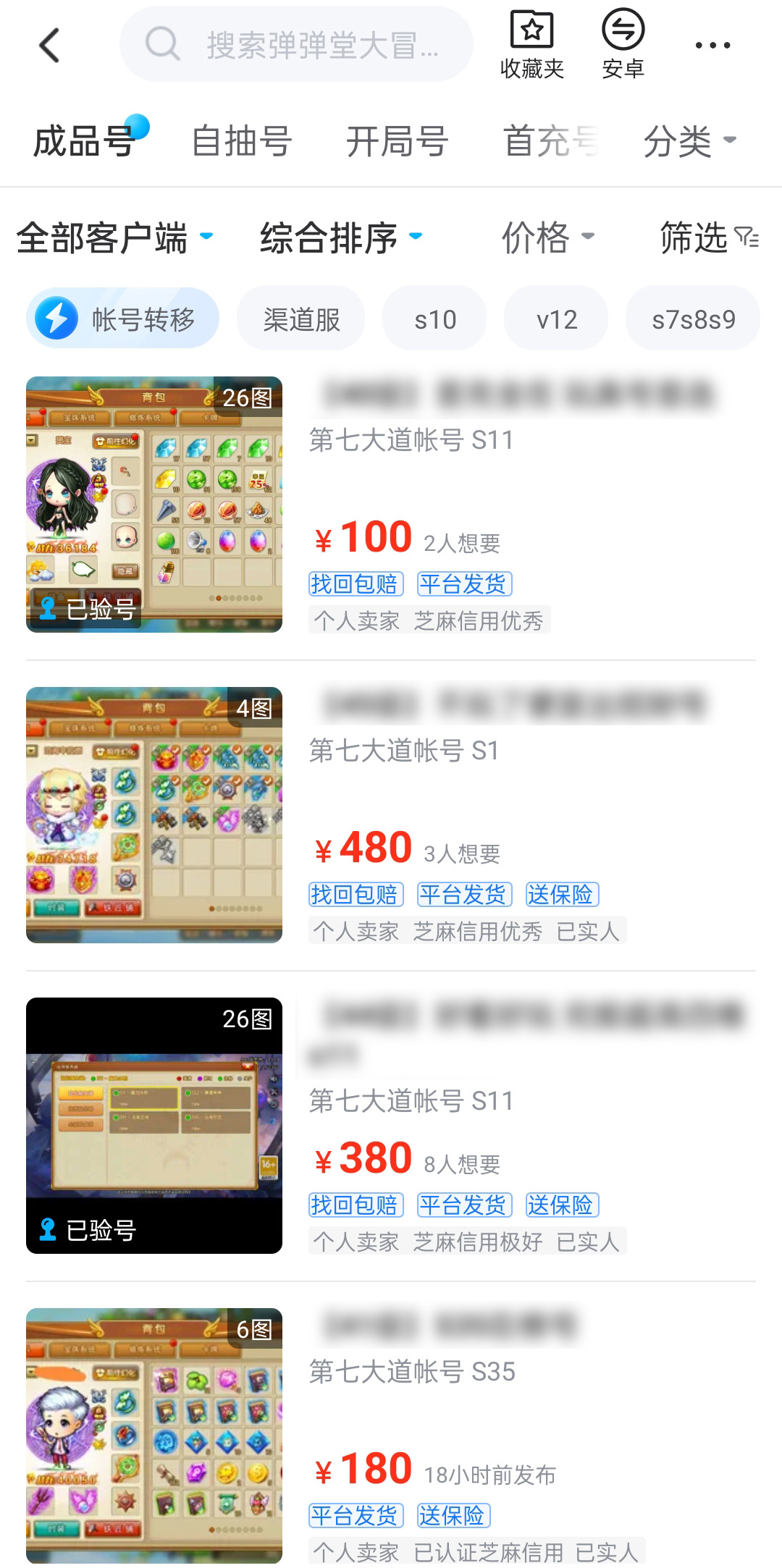Select the 成品号 tab
The height and width of the screenshot is (1568, 782).
coord(84,140)
